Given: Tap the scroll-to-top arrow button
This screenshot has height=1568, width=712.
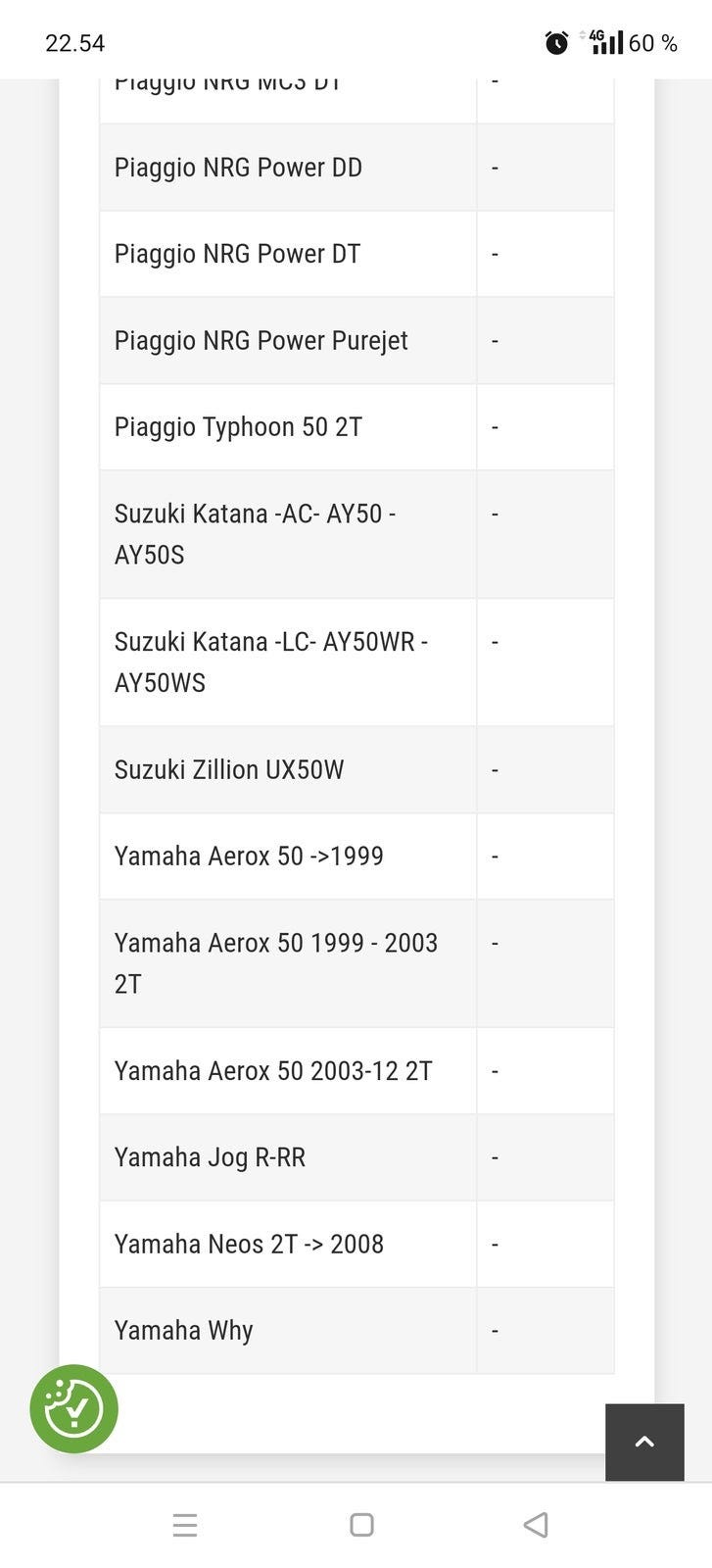Looking at the screenshot, I should tap(643, 1442).
